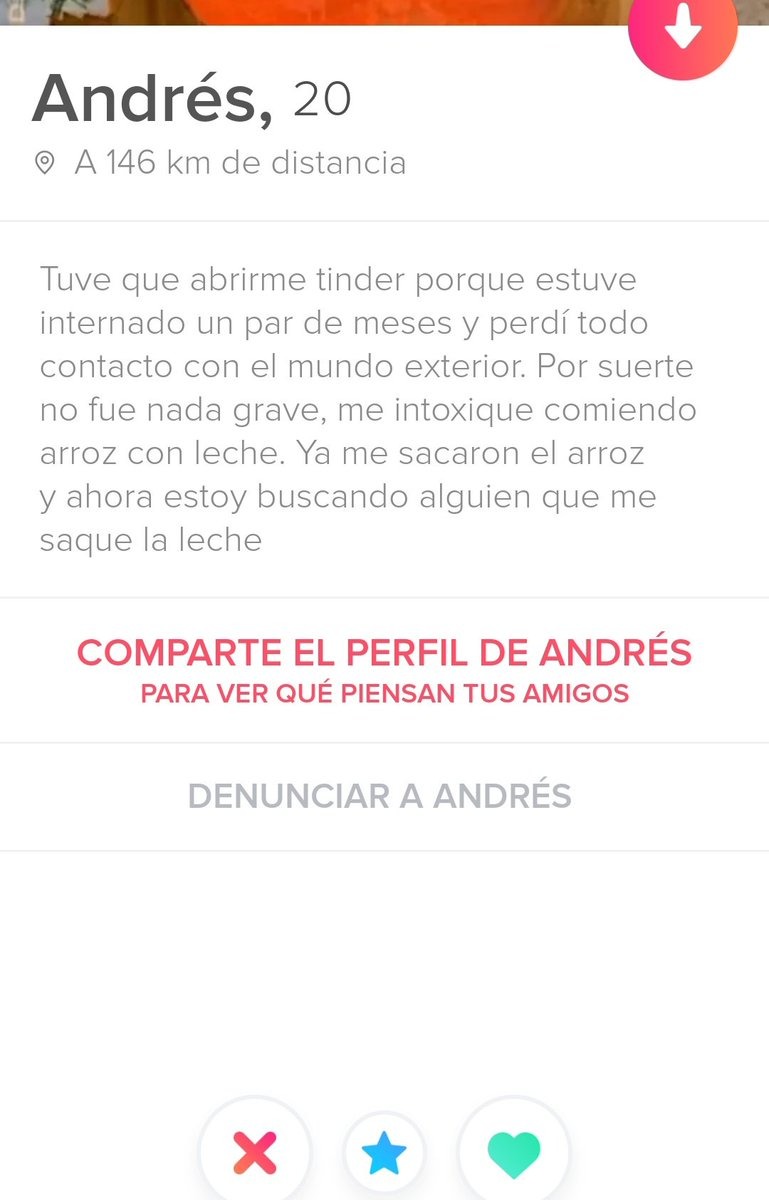The width and height of the screenshot is (769, 1200).
Task: Send a Super Like with the star
Action: point(384,1155)
